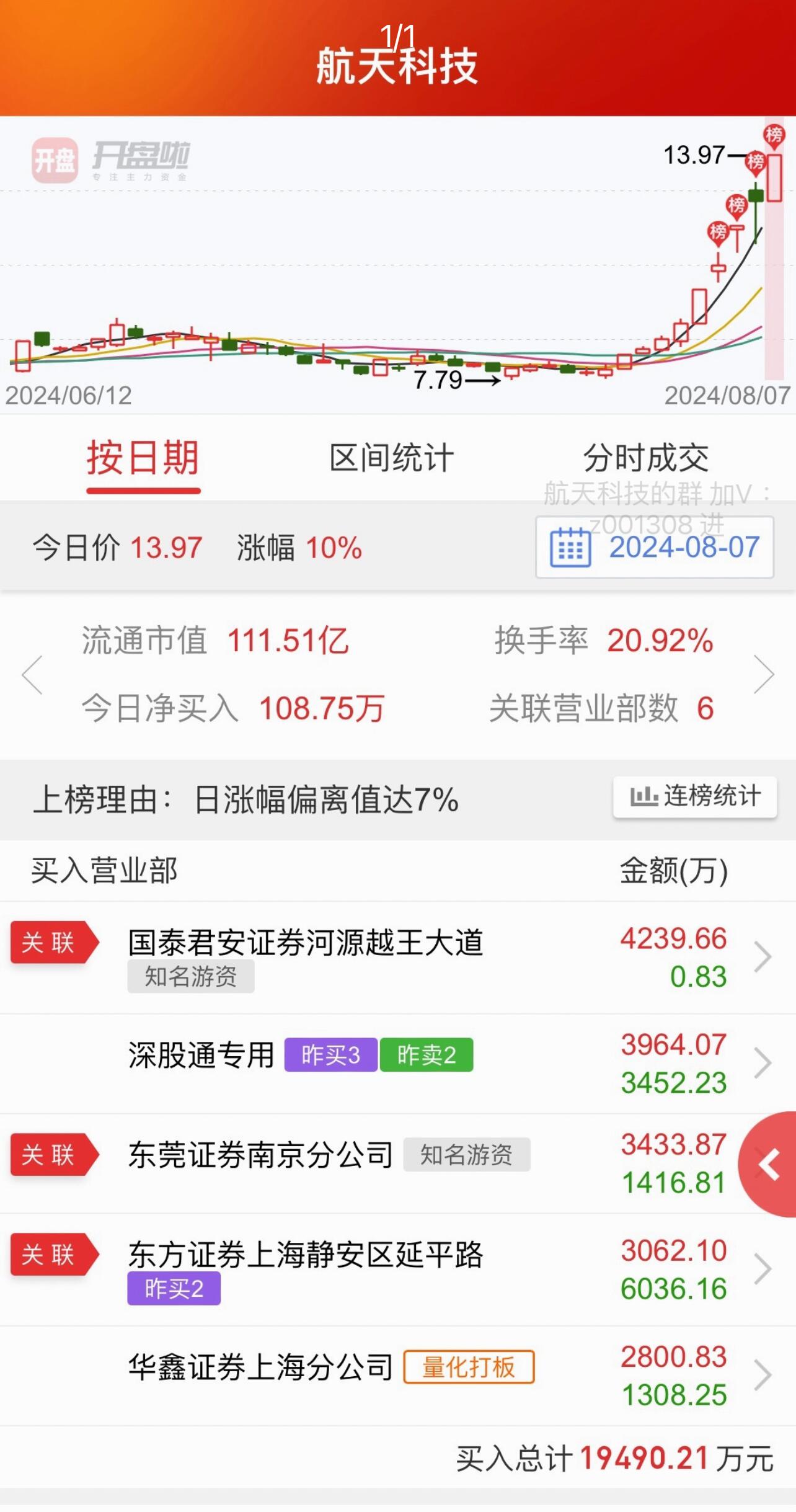The image size is (796, 1512).
Task: Switch to the 区间统计 tab
Action: pos(392,458)
